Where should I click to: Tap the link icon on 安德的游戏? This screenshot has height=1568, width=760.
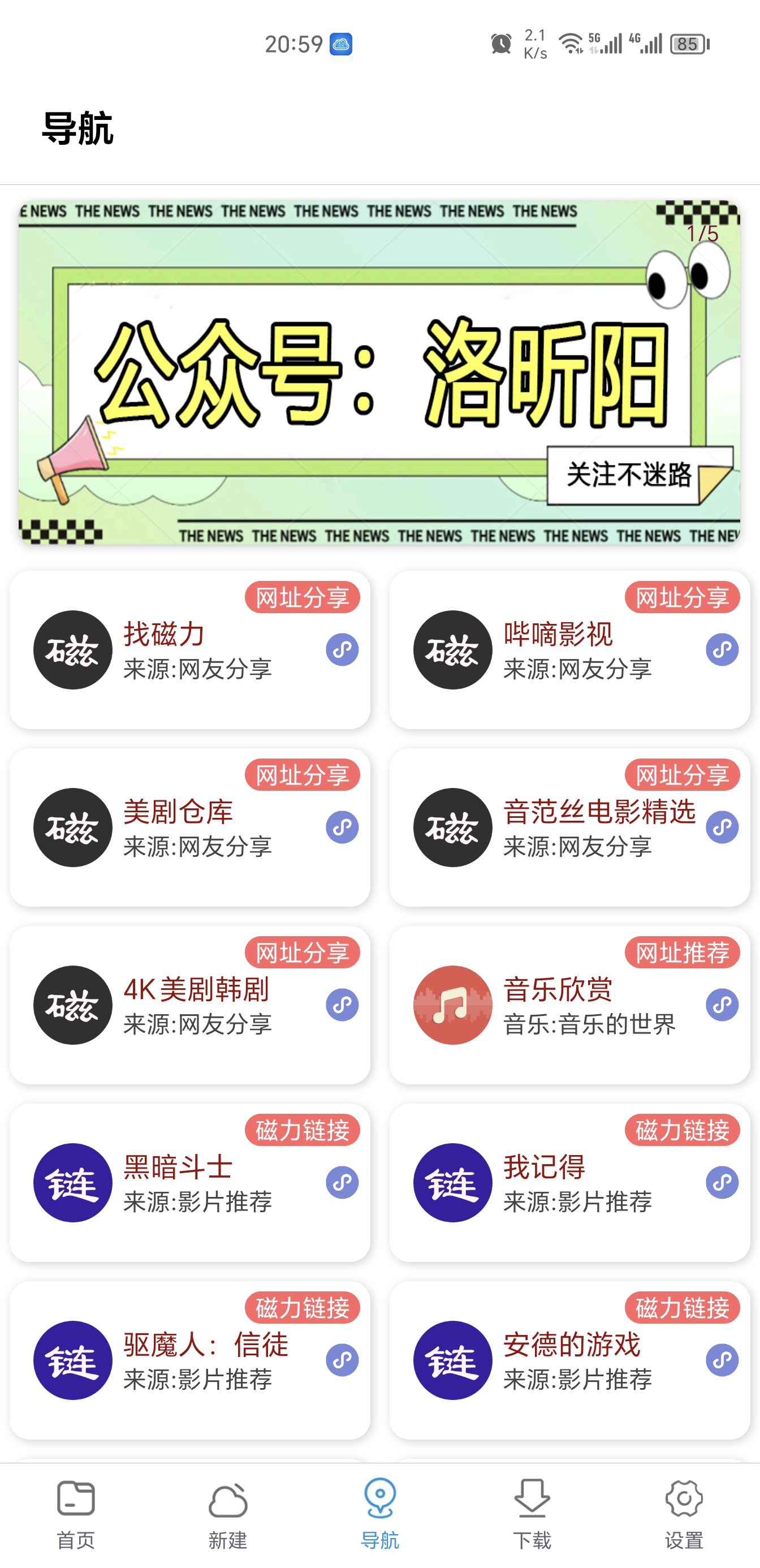click(x=722, y=1360)
